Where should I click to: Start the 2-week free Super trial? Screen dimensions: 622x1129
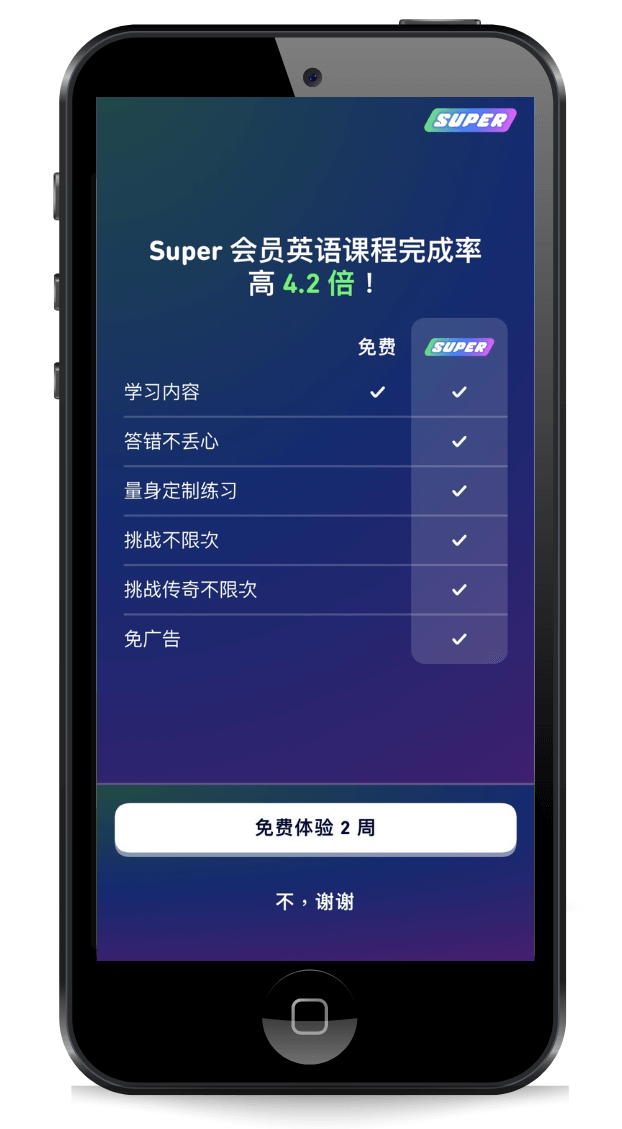(315, 828)
